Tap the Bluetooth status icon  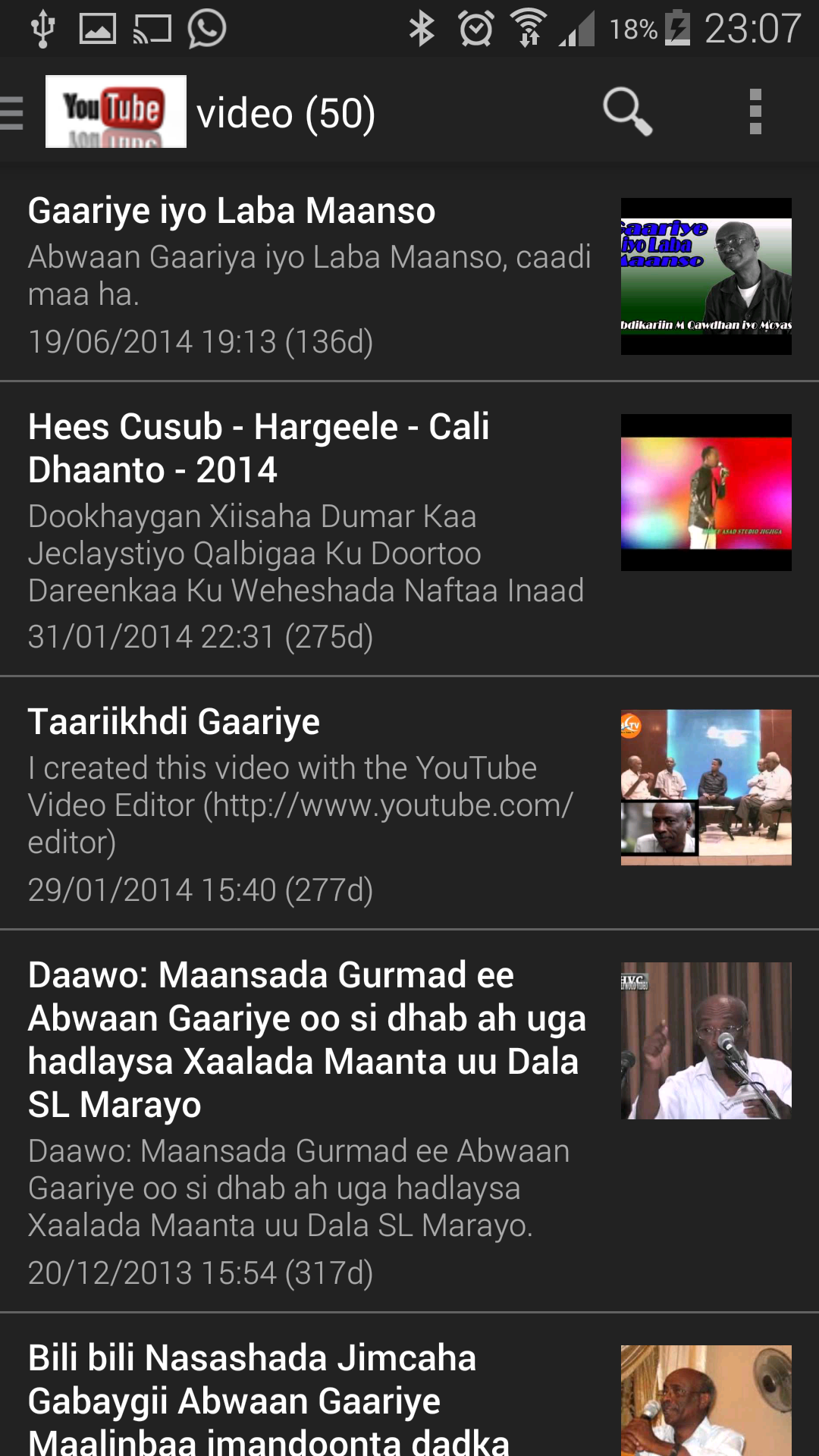tap(421, 26)
